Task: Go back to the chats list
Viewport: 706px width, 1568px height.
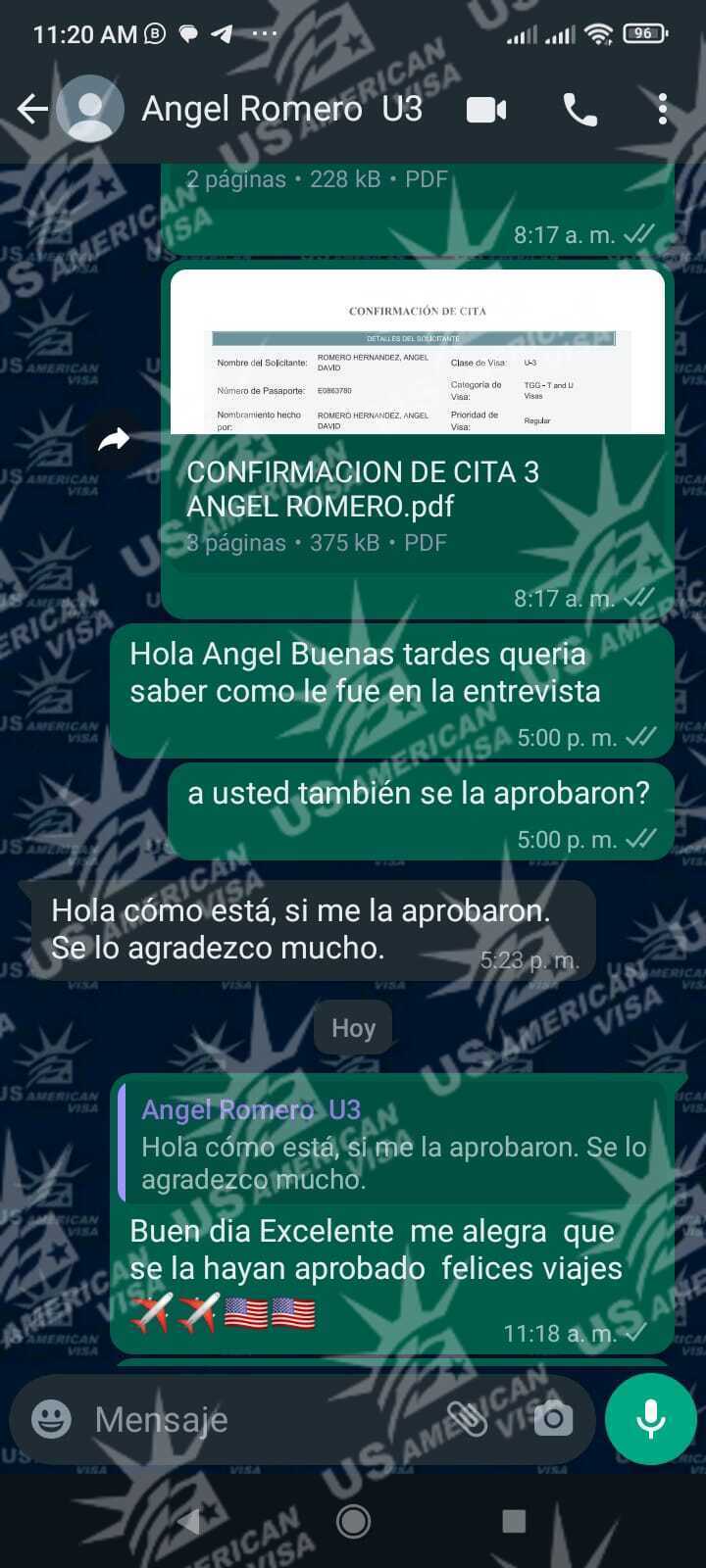Action: click(x=31, y=109)
